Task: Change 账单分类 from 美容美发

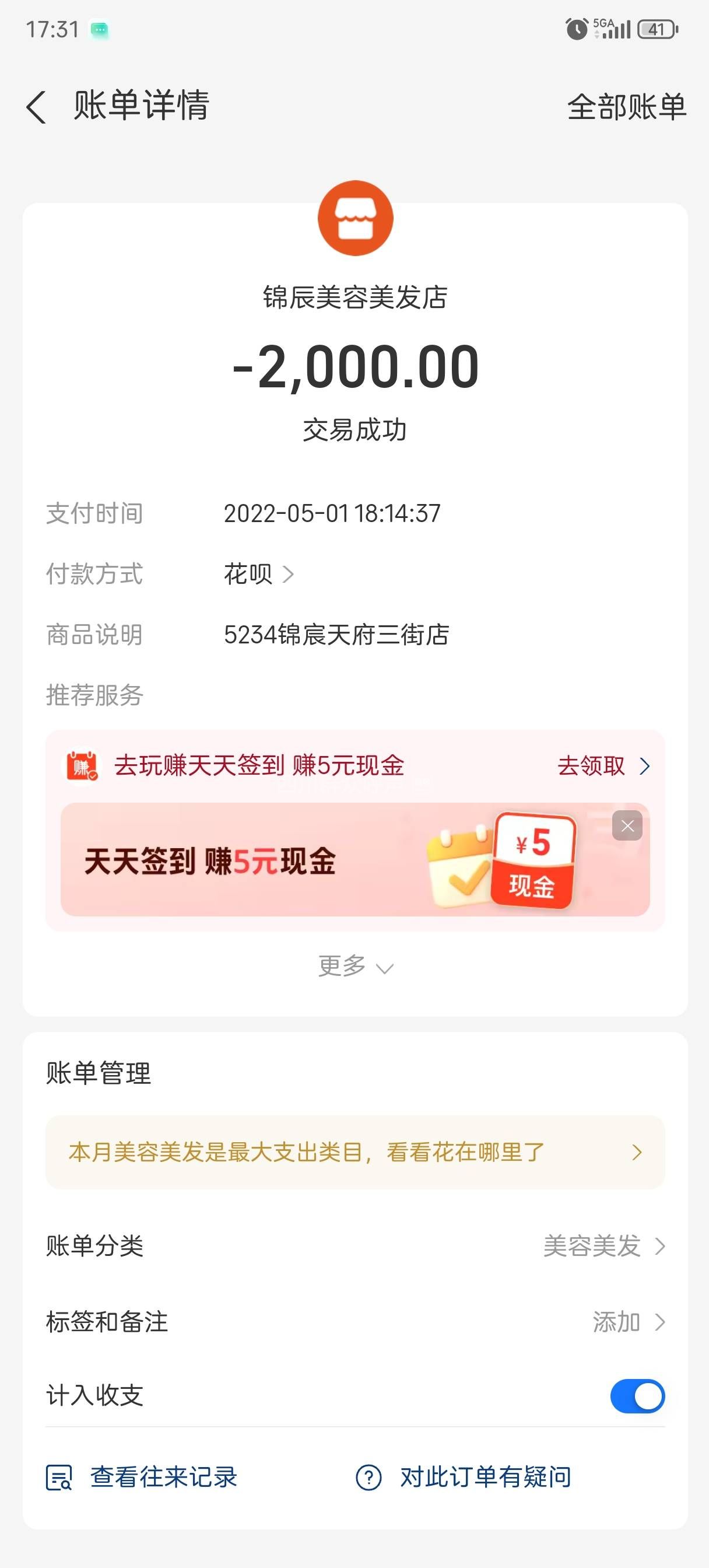Action: point(602,1246)
